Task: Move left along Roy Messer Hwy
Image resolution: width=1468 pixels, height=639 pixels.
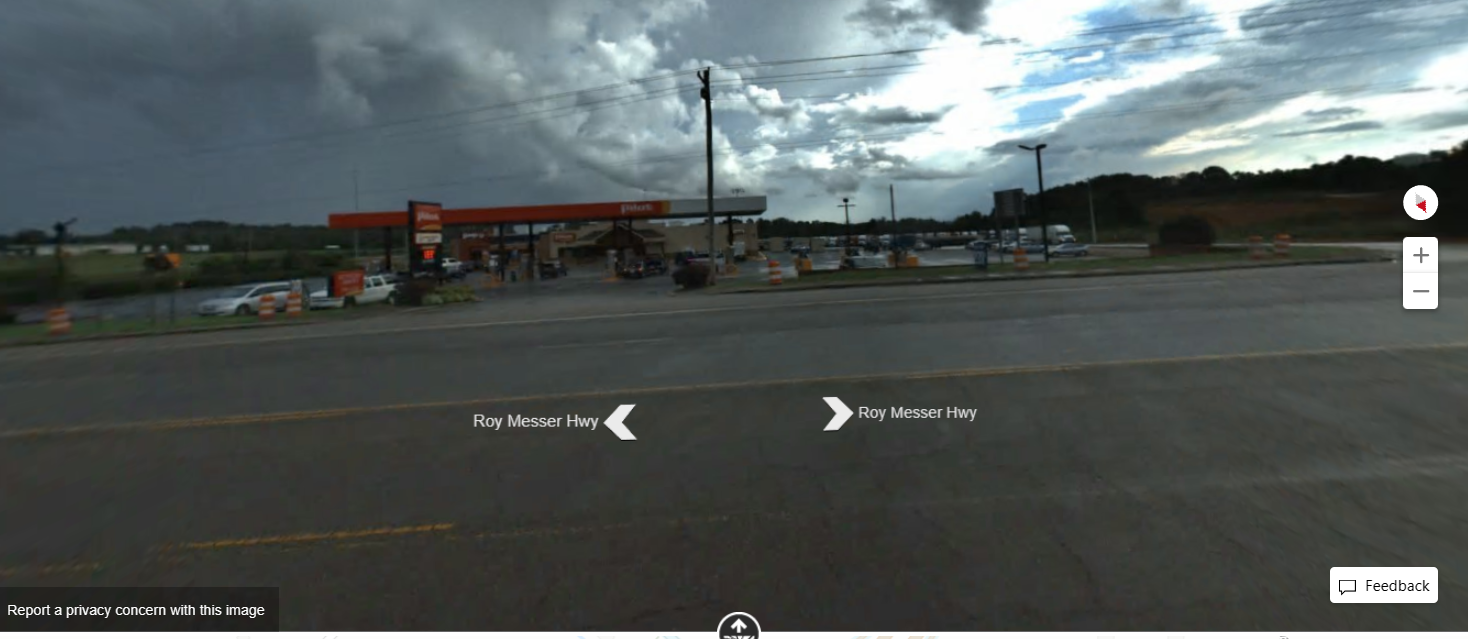Action: click(620, 422)
